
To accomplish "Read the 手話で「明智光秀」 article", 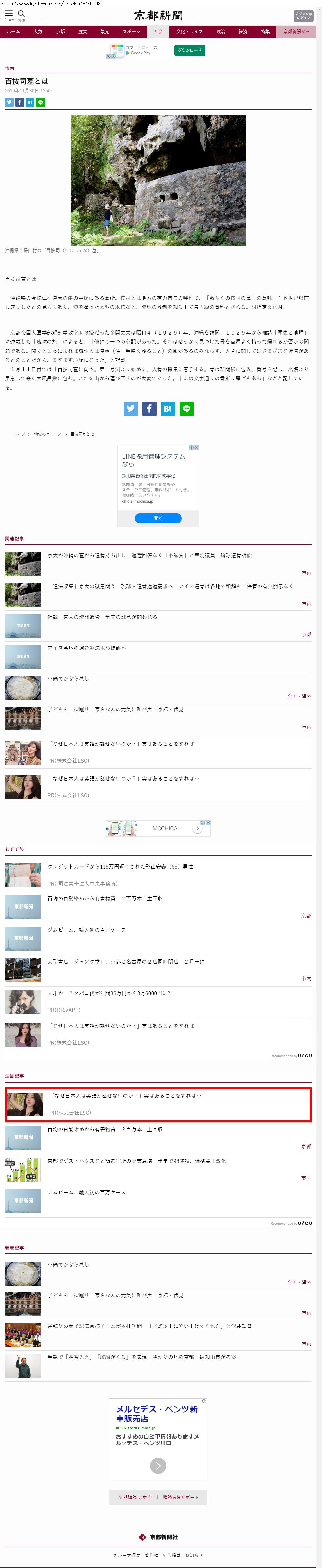I will pos(142,1357).
